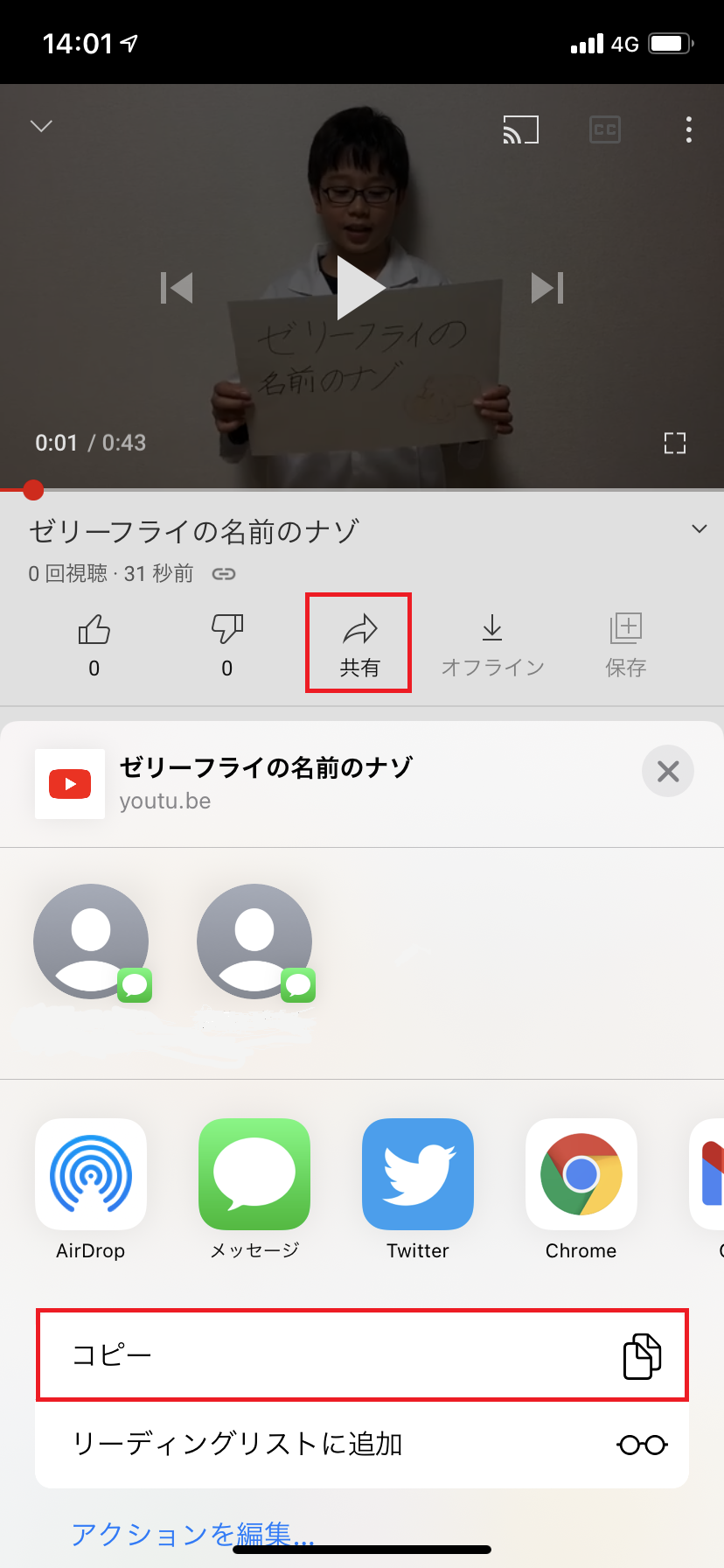The height and width of the screenshot is (1568, 724).
Task: Add to reading list (リーディングリストに追加)
Action: click(x=362, y=1444)
